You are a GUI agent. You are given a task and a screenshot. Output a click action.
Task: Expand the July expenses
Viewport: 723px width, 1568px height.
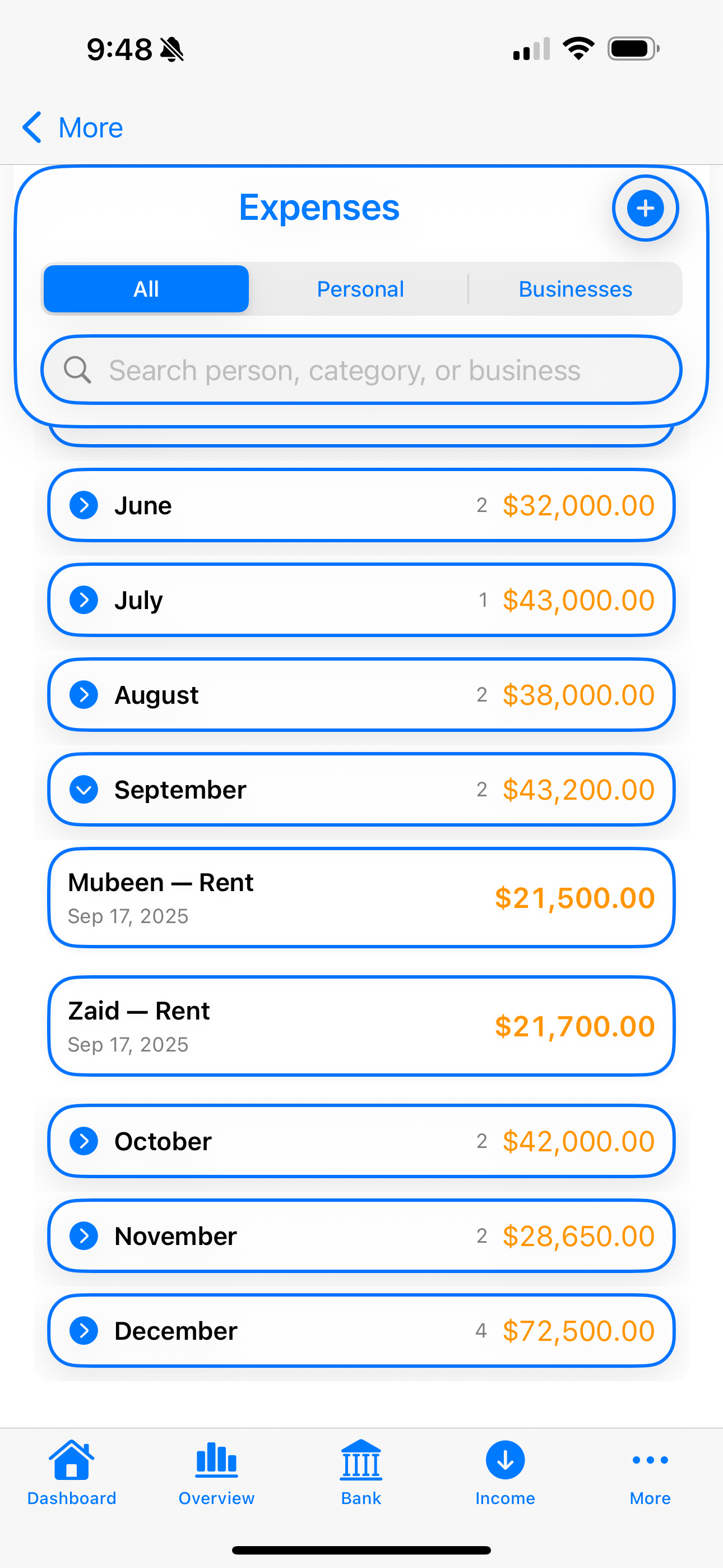click(361, 600)
